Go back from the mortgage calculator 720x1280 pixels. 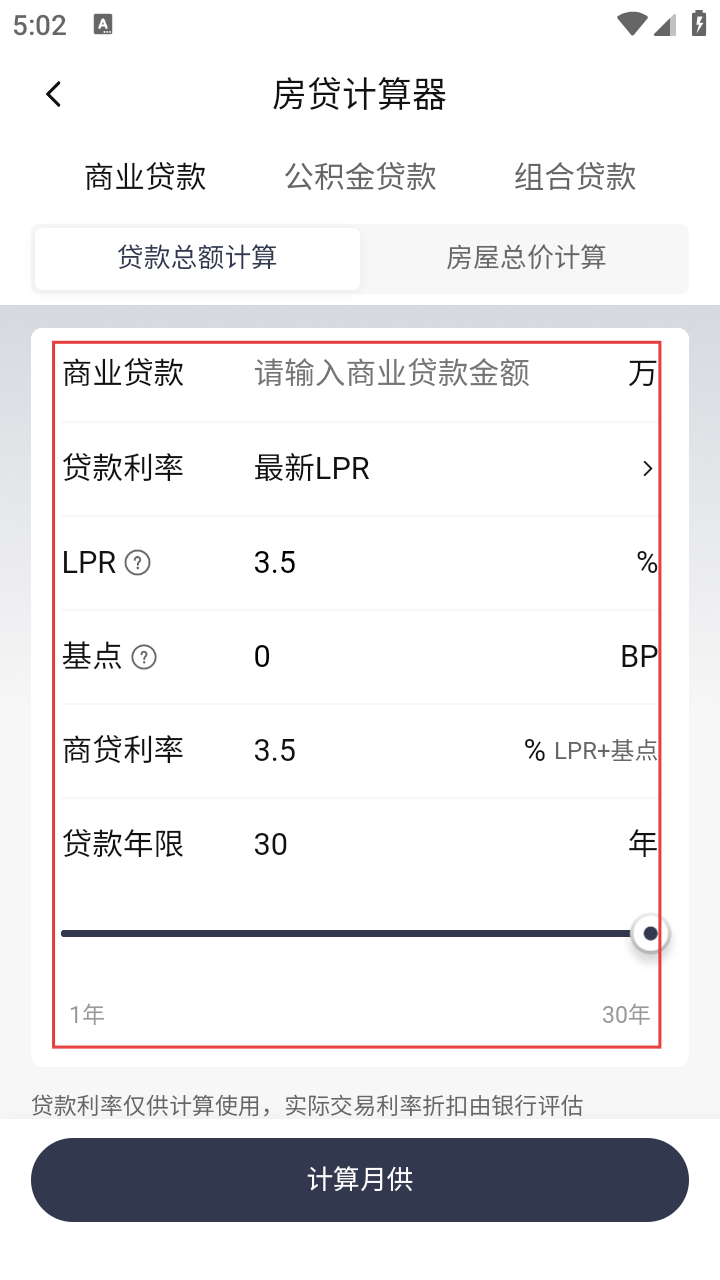pos(54,95)
